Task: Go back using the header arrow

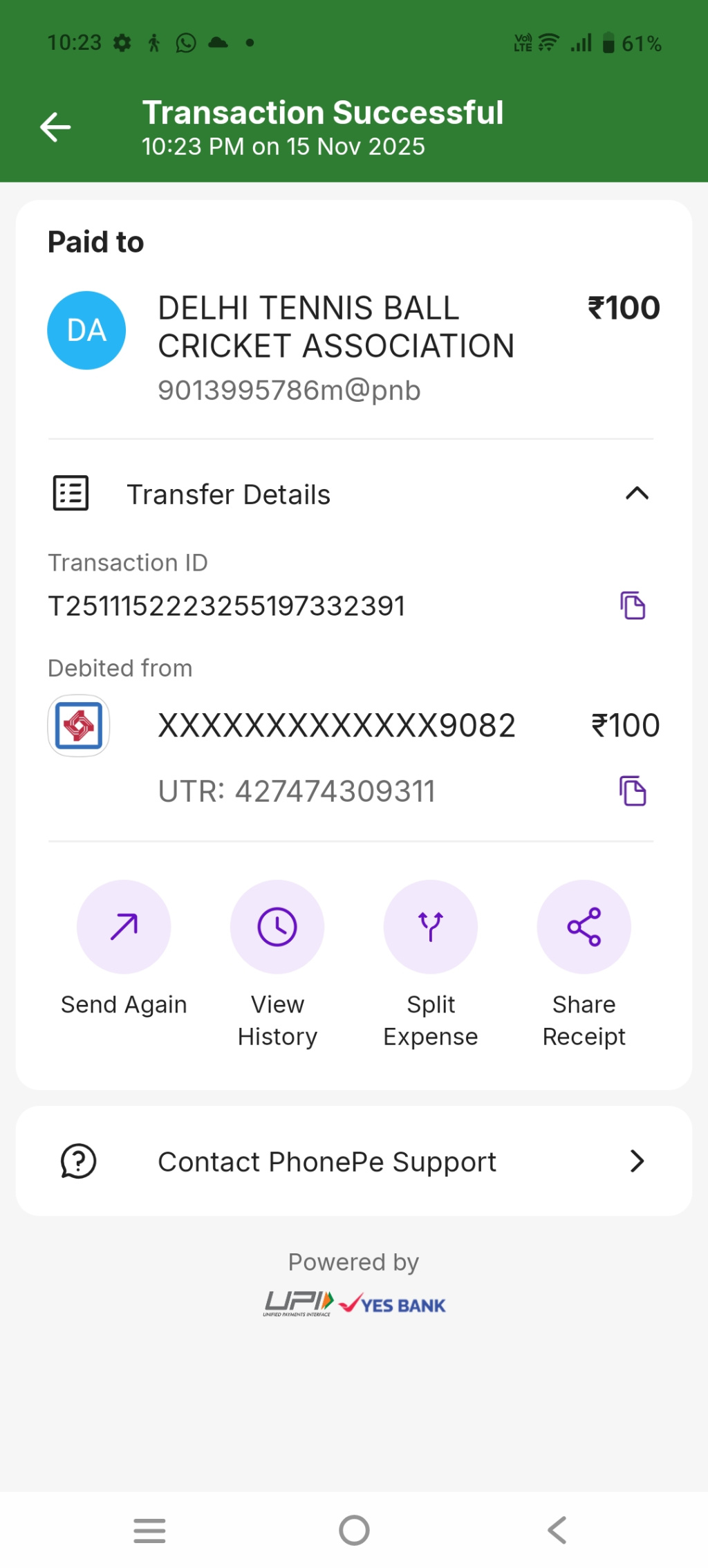Action: coord(55,127)
